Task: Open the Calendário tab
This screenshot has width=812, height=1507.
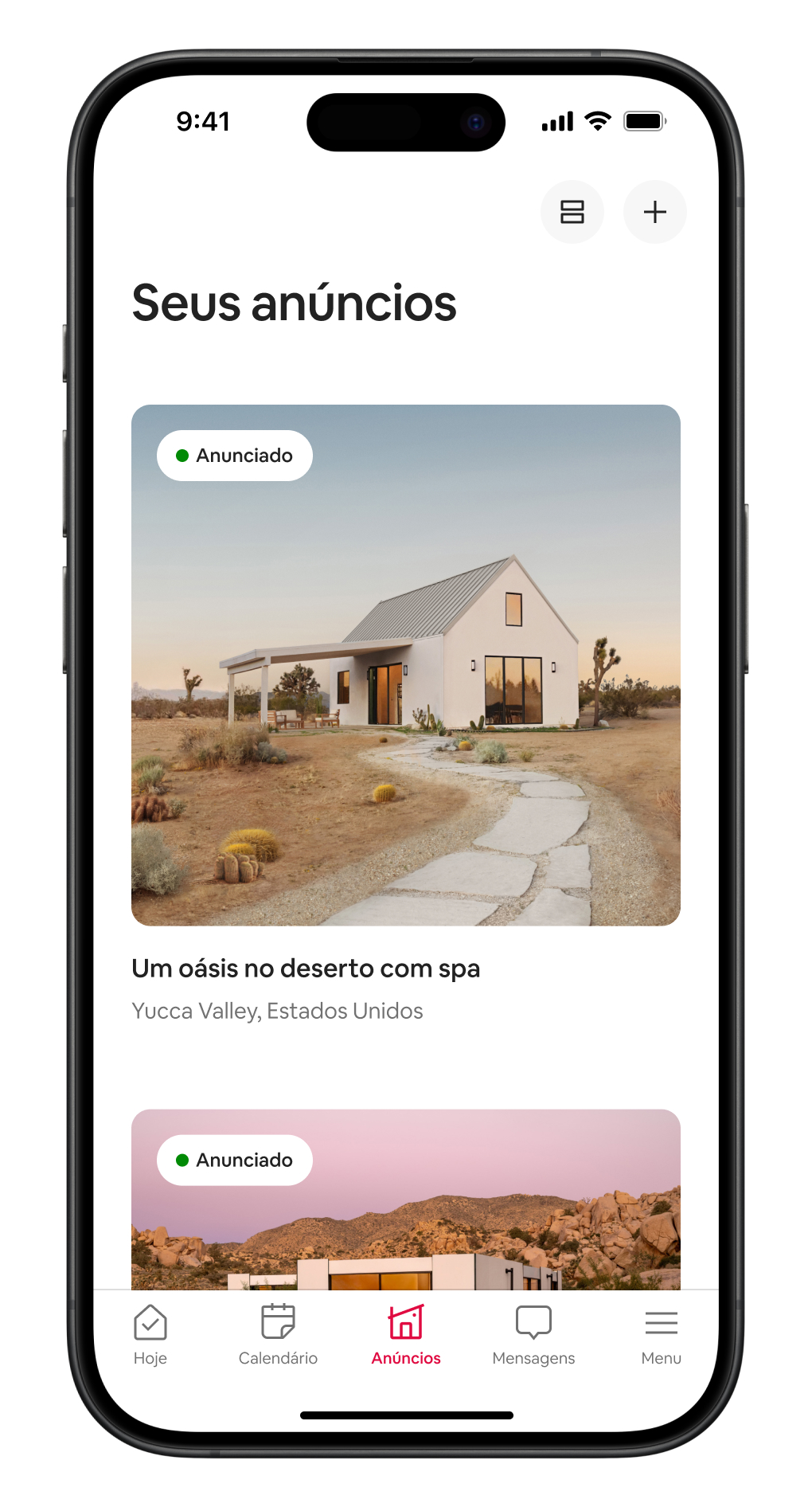Action: click(x=278, y=1335)
